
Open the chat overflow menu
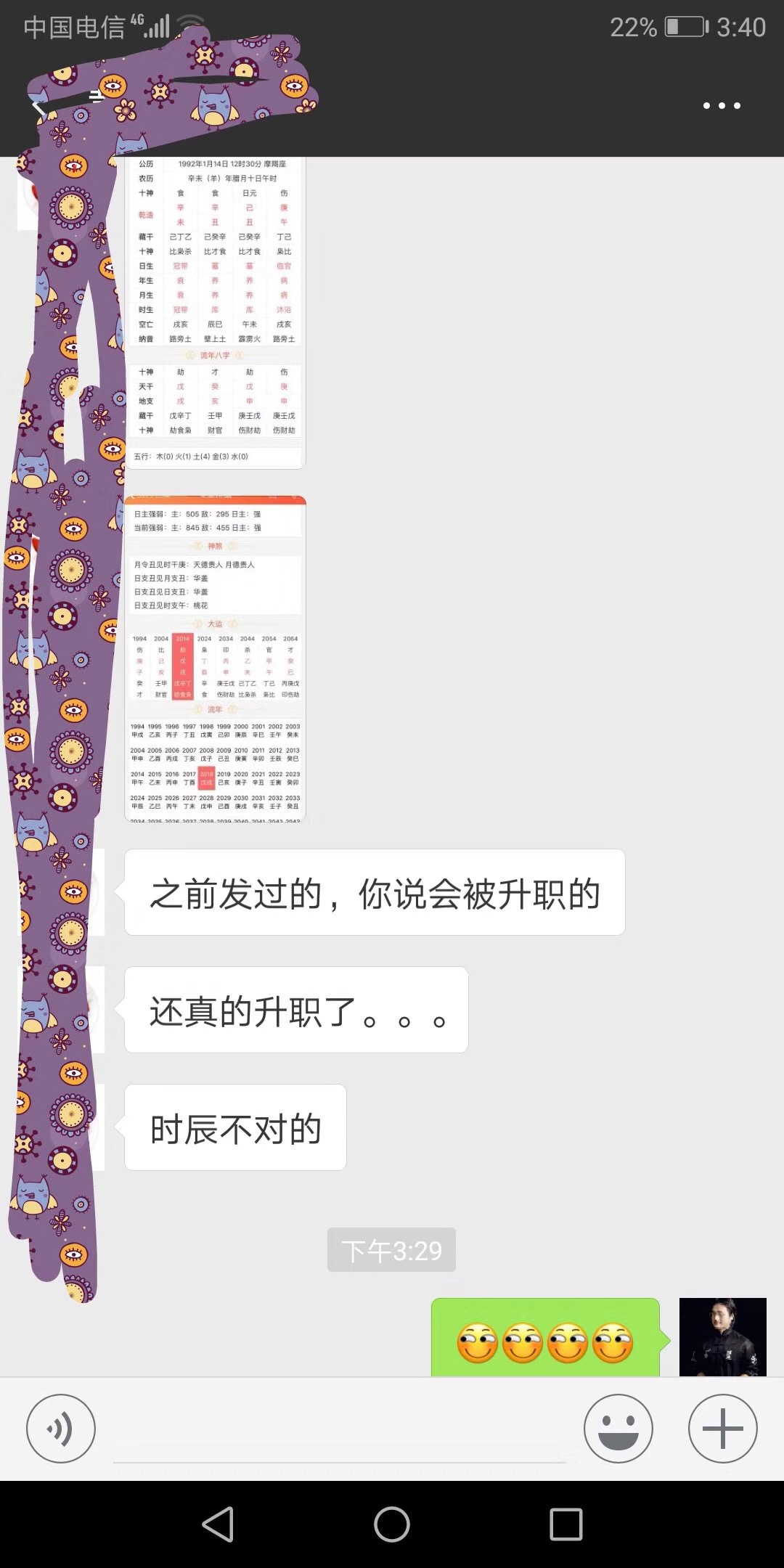[722, 106]
